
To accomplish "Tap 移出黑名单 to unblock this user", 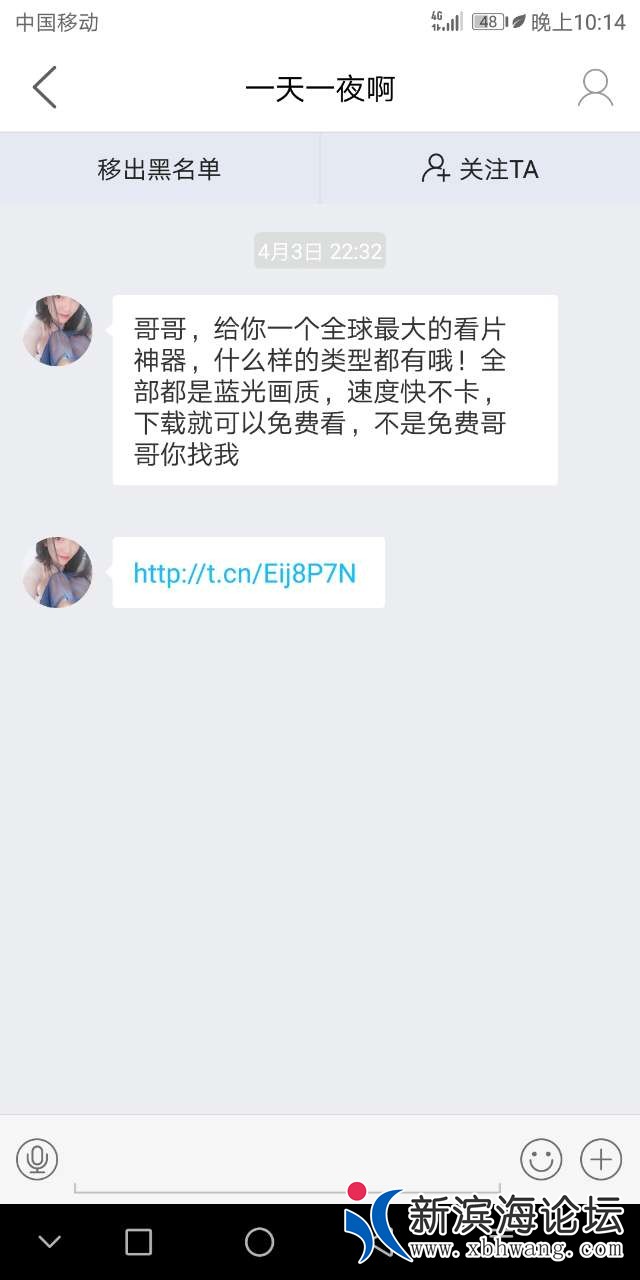I will point(159,169).
